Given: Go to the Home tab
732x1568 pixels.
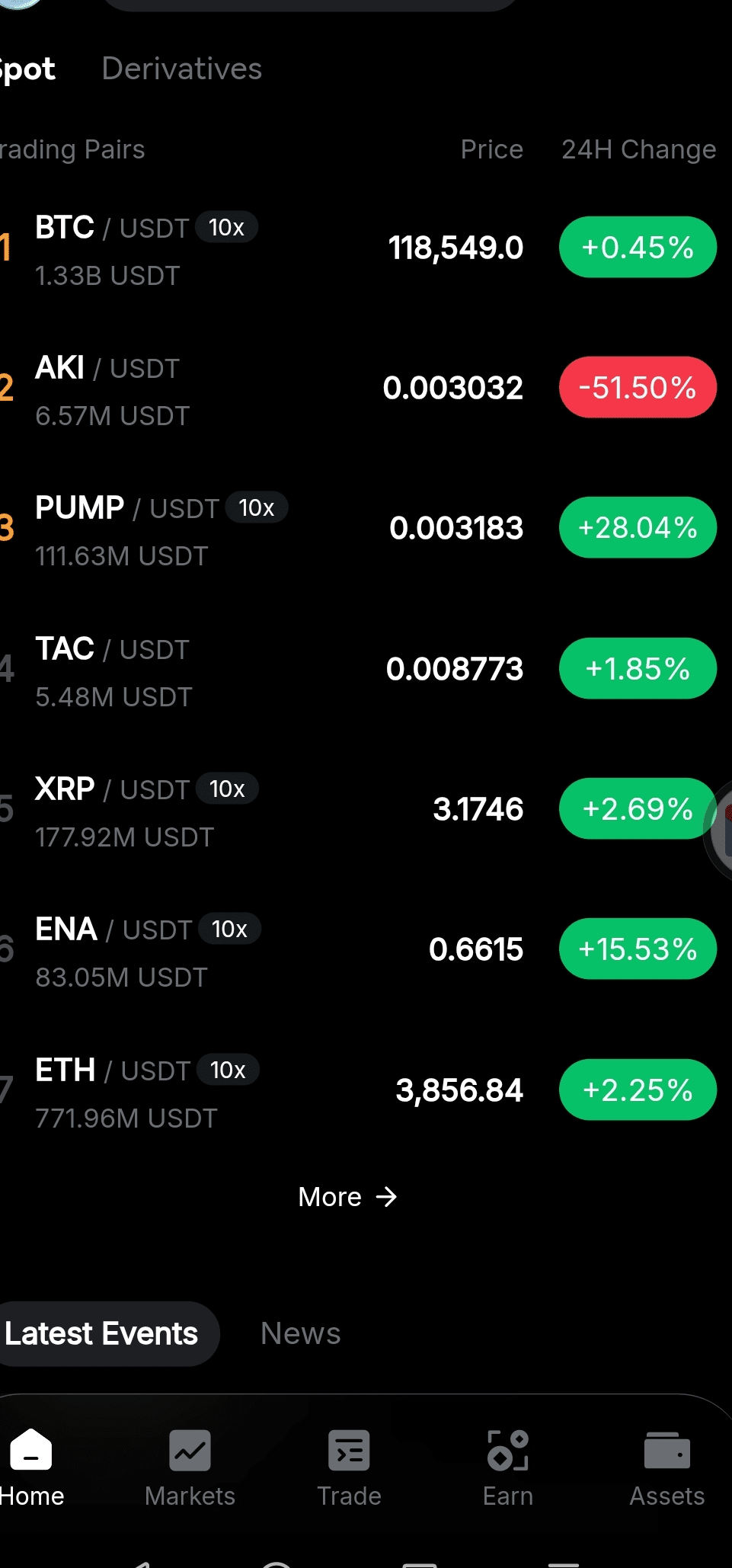Looking at the screenshot, I should pyautogui.click(x=31, y=1467).
